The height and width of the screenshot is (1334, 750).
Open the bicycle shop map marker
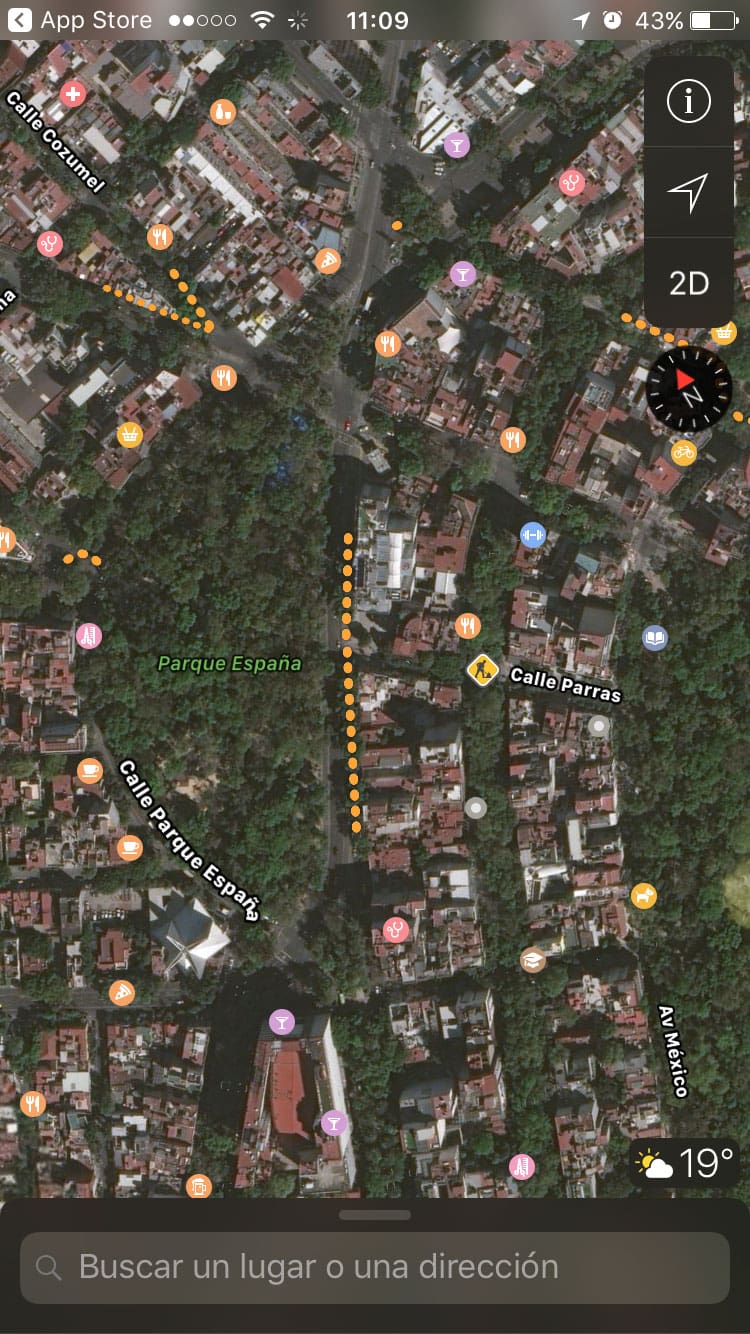[683, 452]
